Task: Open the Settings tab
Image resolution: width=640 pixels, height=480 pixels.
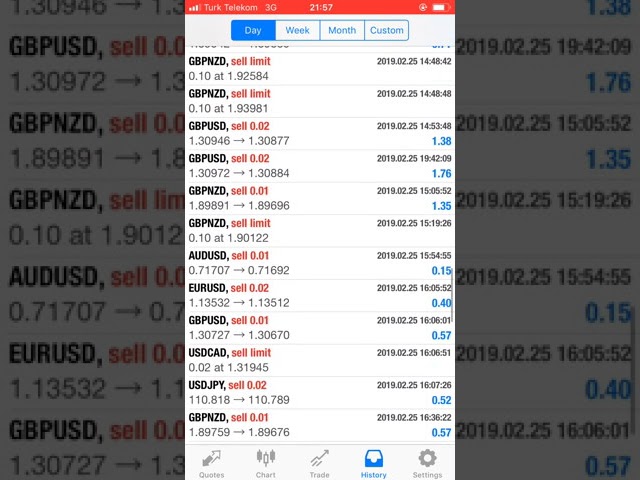Action: coord(427,463)
